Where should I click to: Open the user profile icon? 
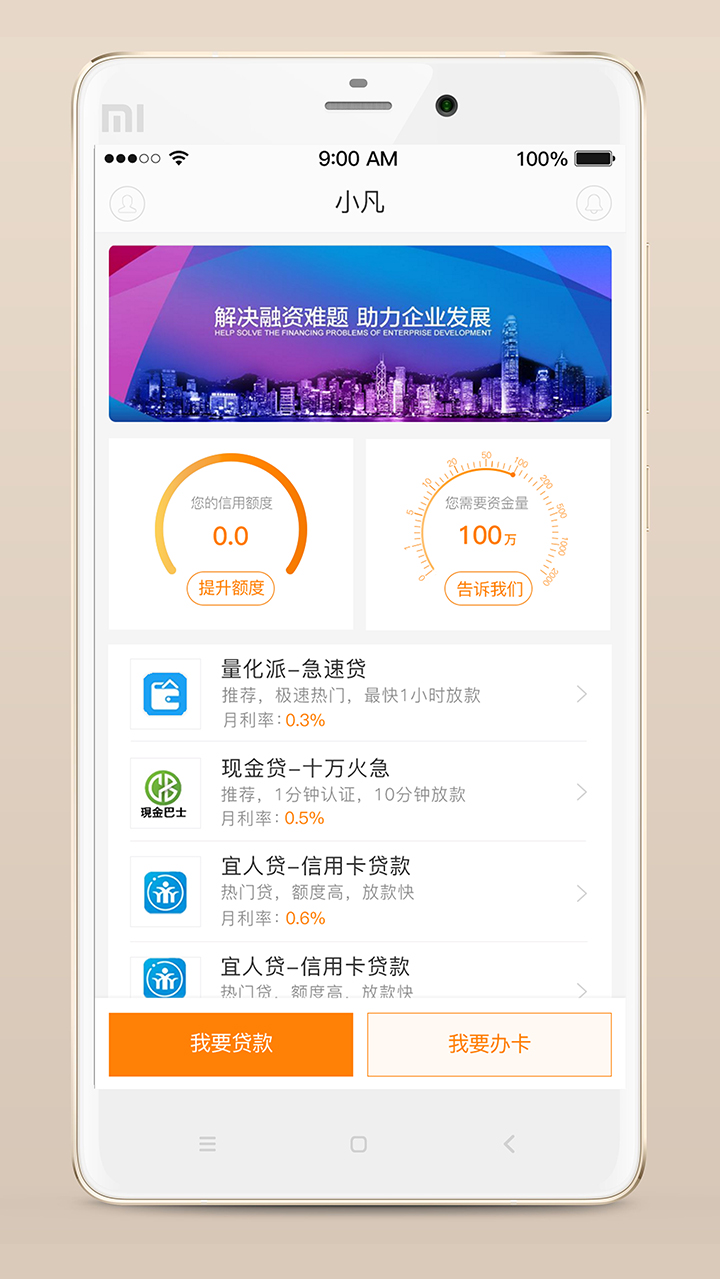pyautogui.click(x=127, y=204)
